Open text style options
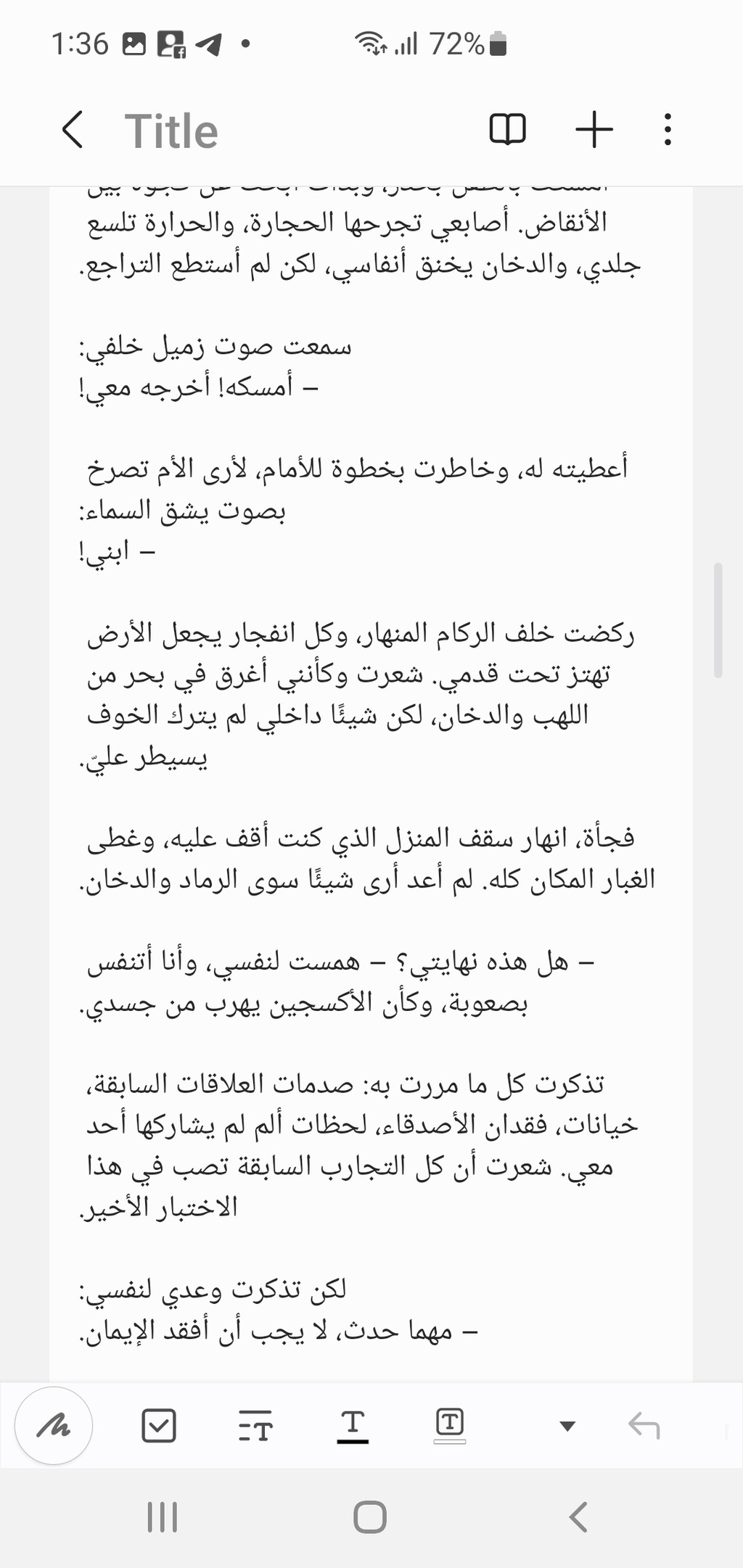This screenshot has height=1568, width=743. pyautogui.click(x=255, y=1426)
